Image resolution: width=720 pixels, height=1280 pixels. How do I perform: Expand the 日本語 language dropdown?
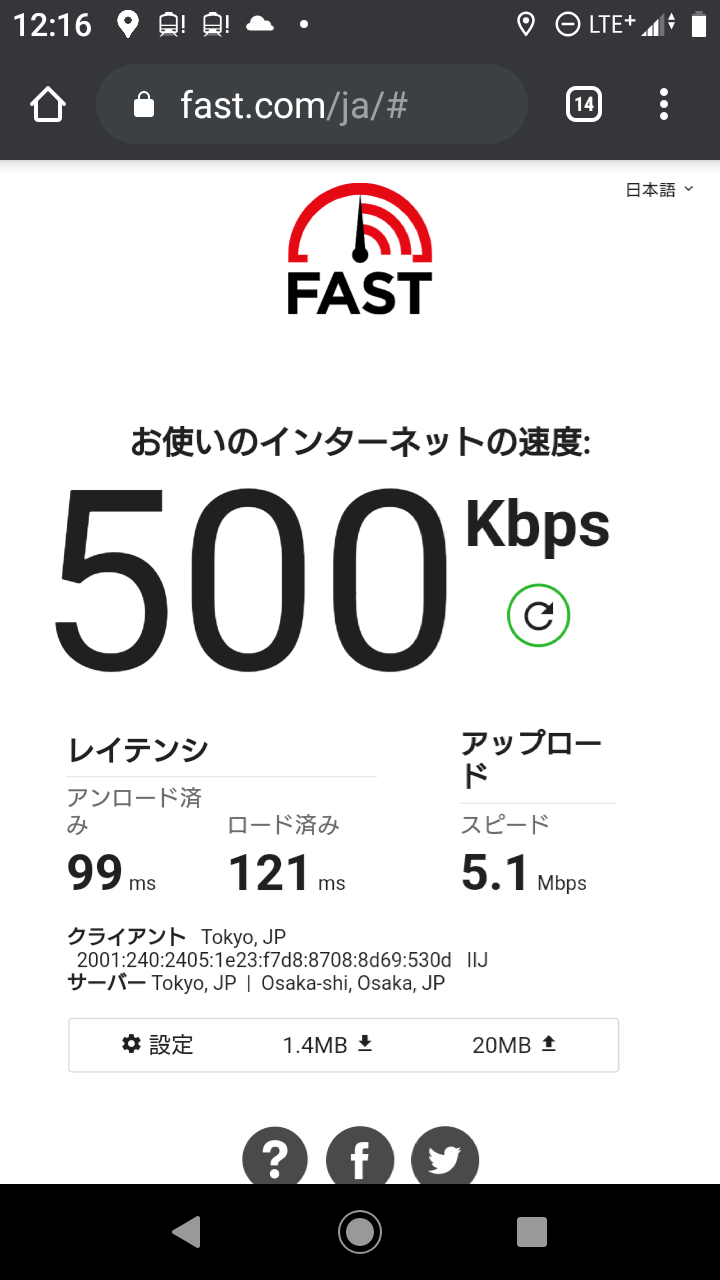(x=659, y=190)
